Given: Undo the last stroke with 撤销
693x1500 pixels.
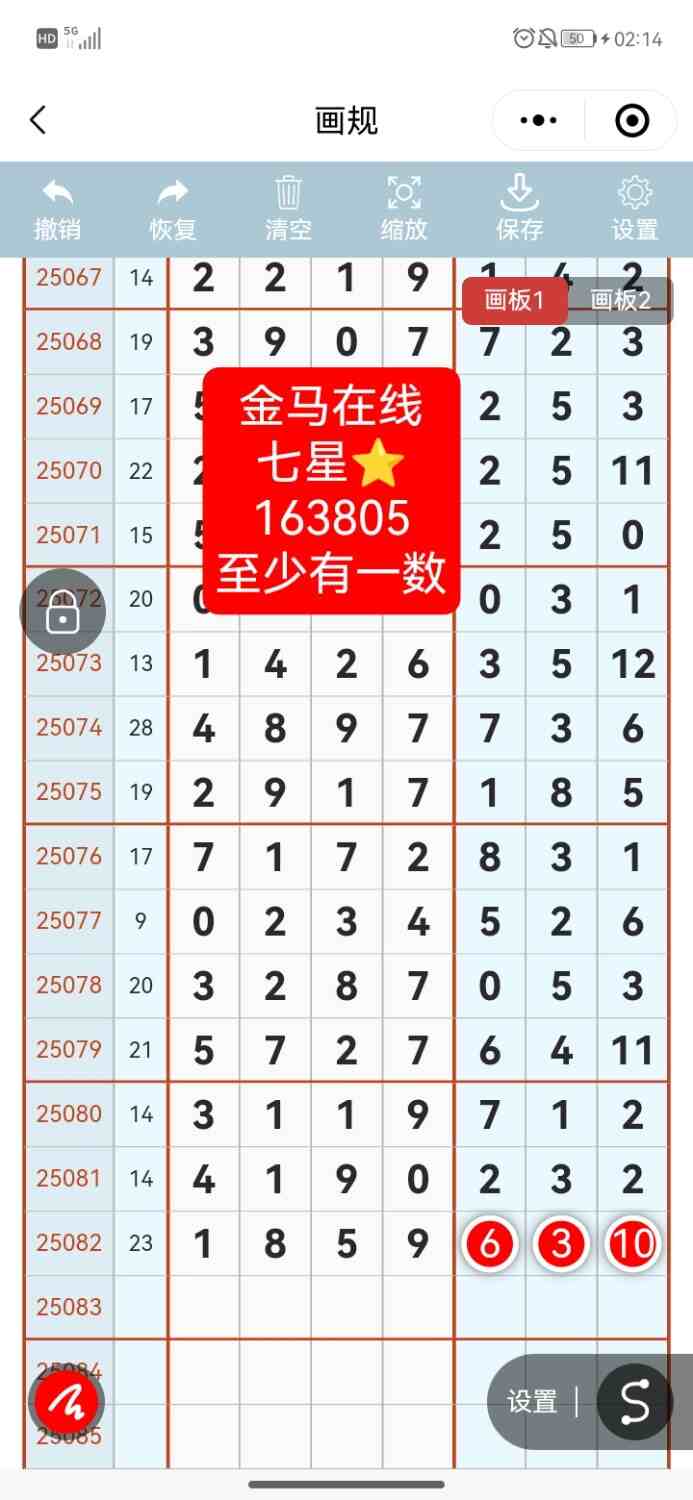Looking at the screenshot, I should coord(58,208).
